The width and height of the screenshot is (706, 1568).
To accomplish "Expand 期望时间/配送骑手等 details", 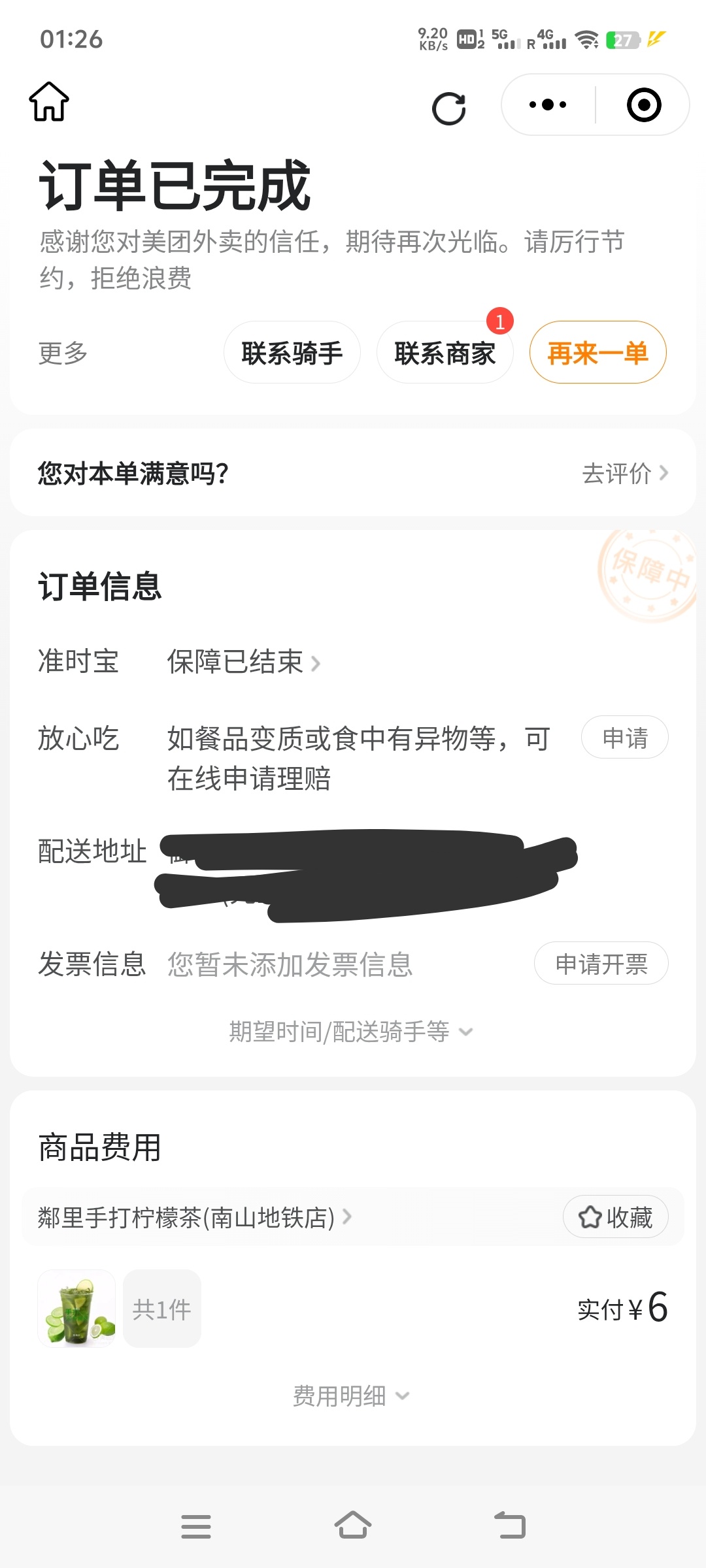I will point(350,1032).
